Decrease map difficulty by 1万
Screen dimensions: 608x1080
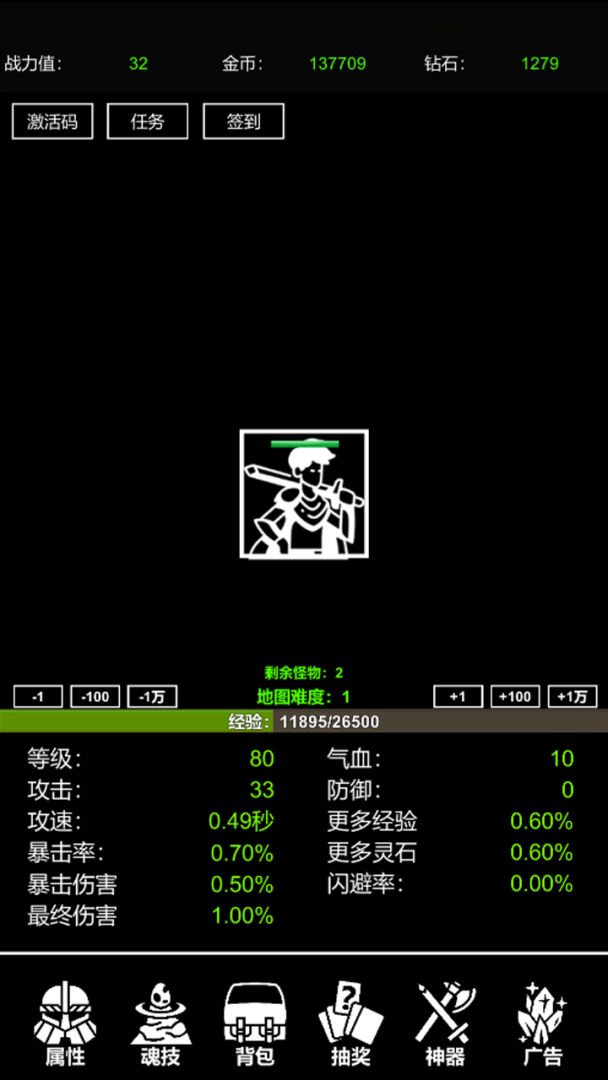[153, 697]
